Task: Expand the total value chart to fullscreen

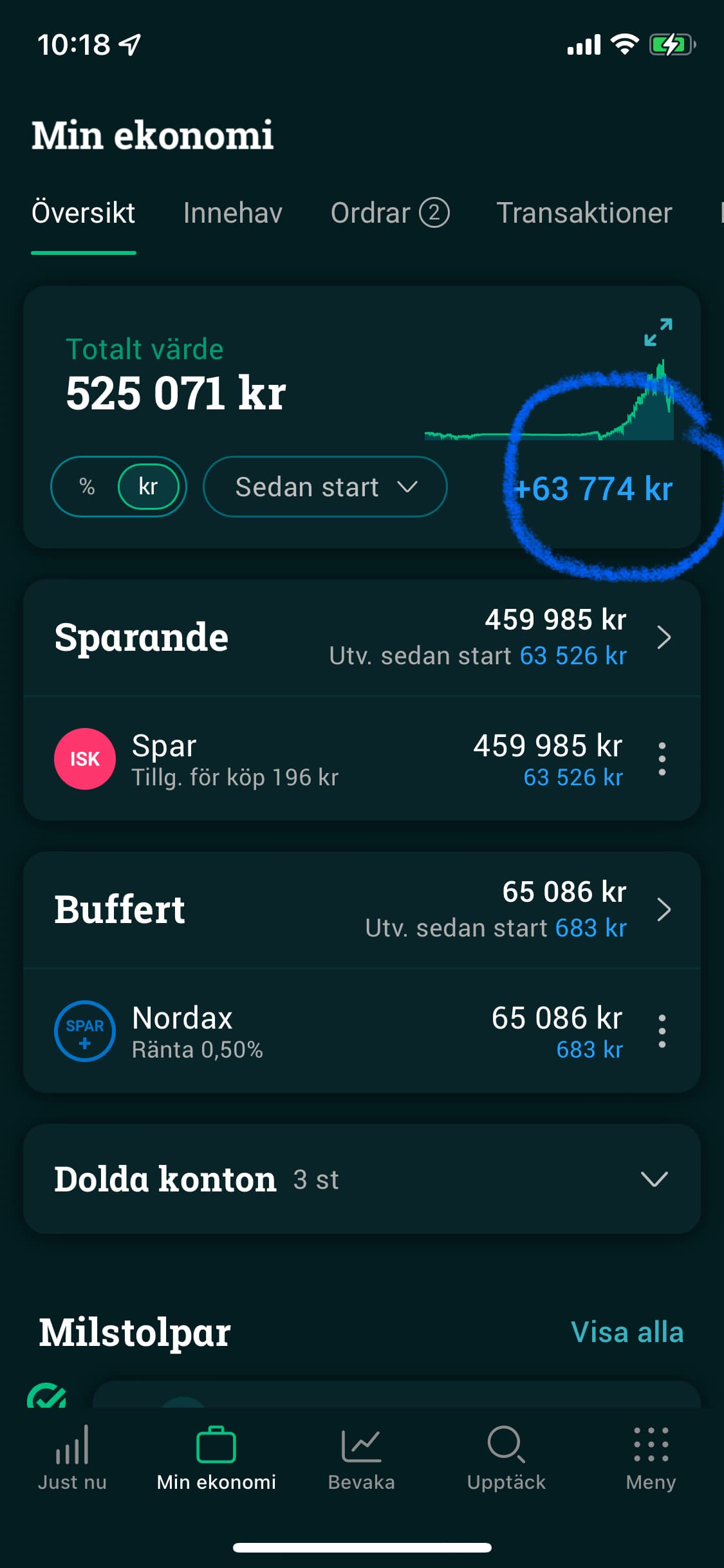Action: point(658,332)
